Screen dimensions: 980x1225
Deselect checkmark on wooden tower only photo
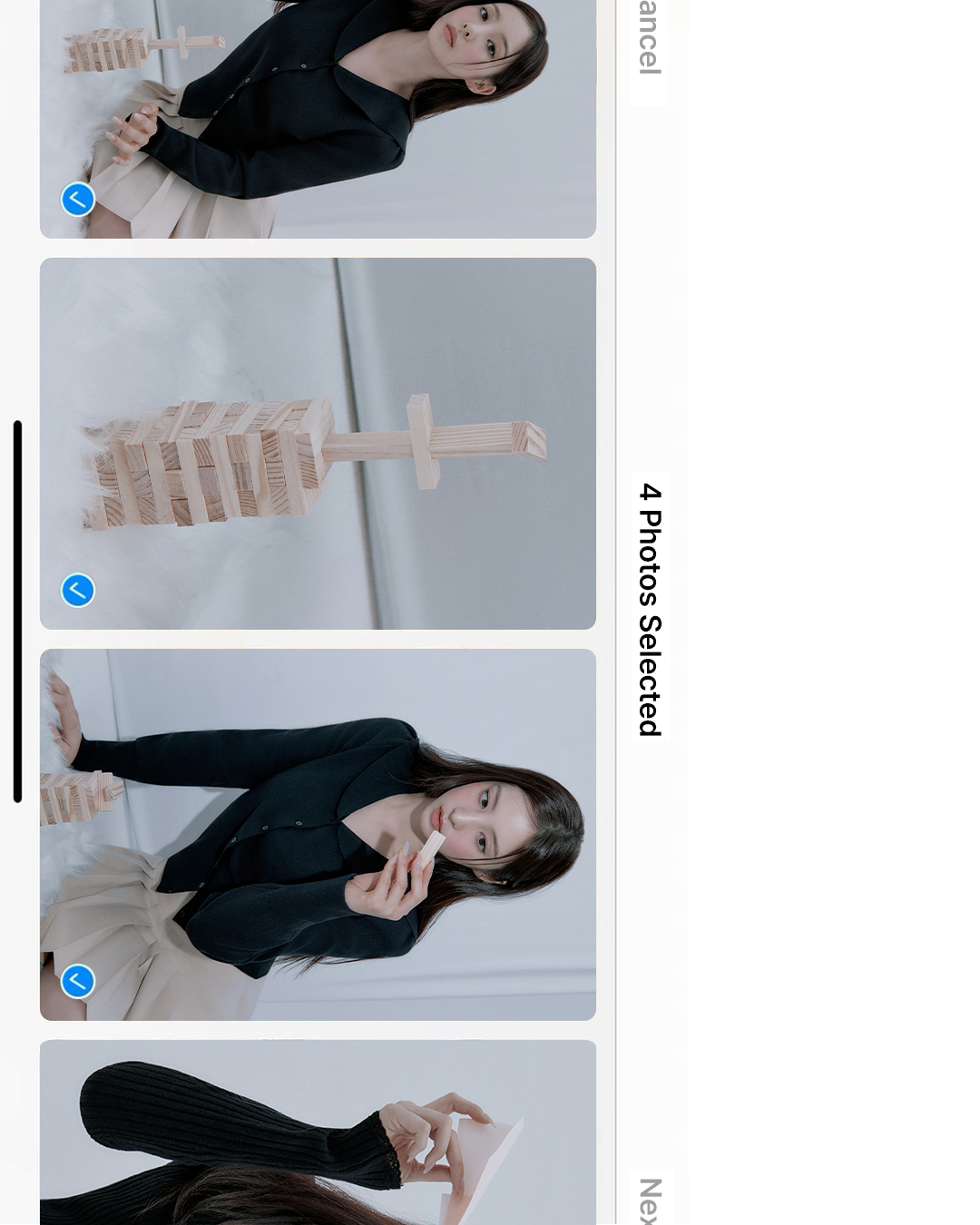click(78, 591)
